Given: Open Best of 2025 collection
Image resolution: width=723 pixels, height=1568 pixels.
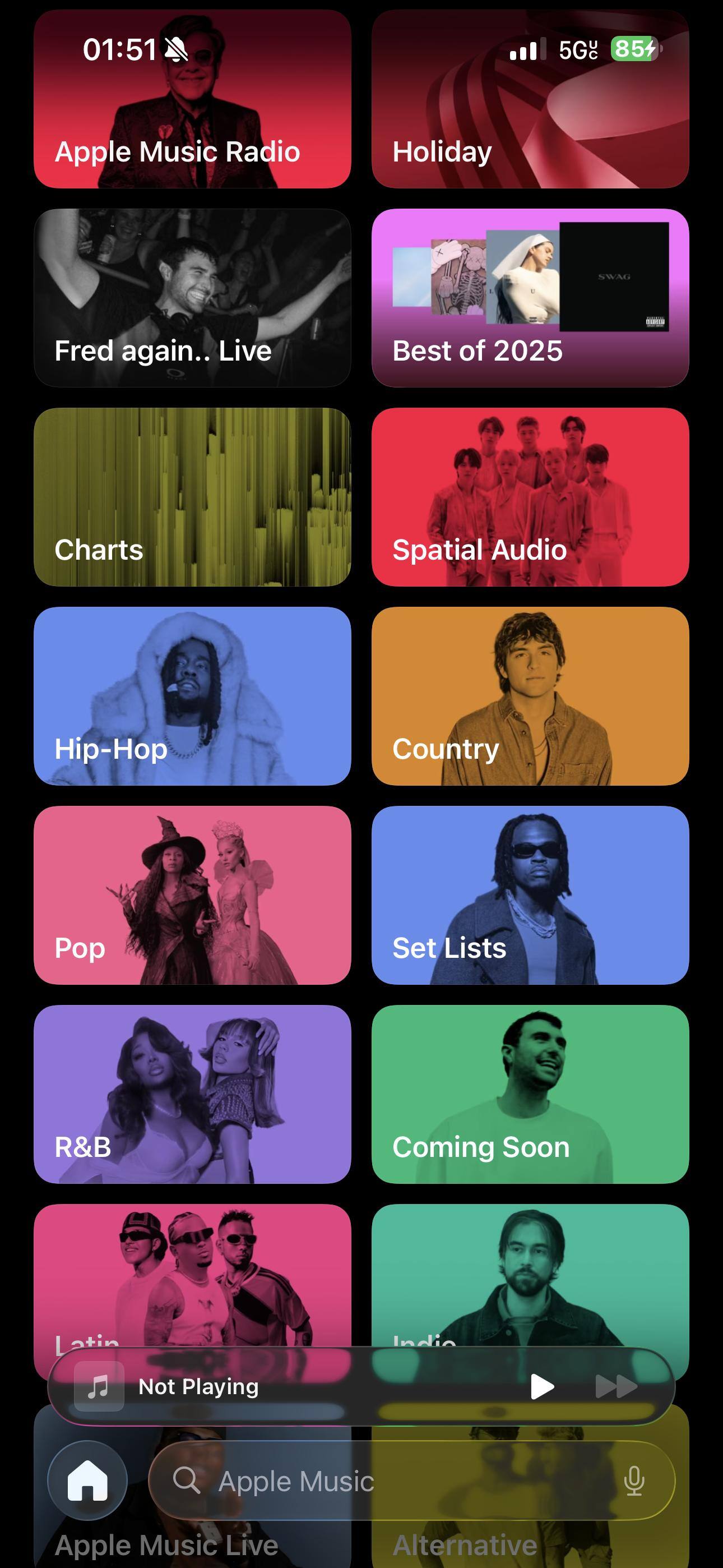Looking at the screenshot, I should pyautogui.click(x=530, y=298).
